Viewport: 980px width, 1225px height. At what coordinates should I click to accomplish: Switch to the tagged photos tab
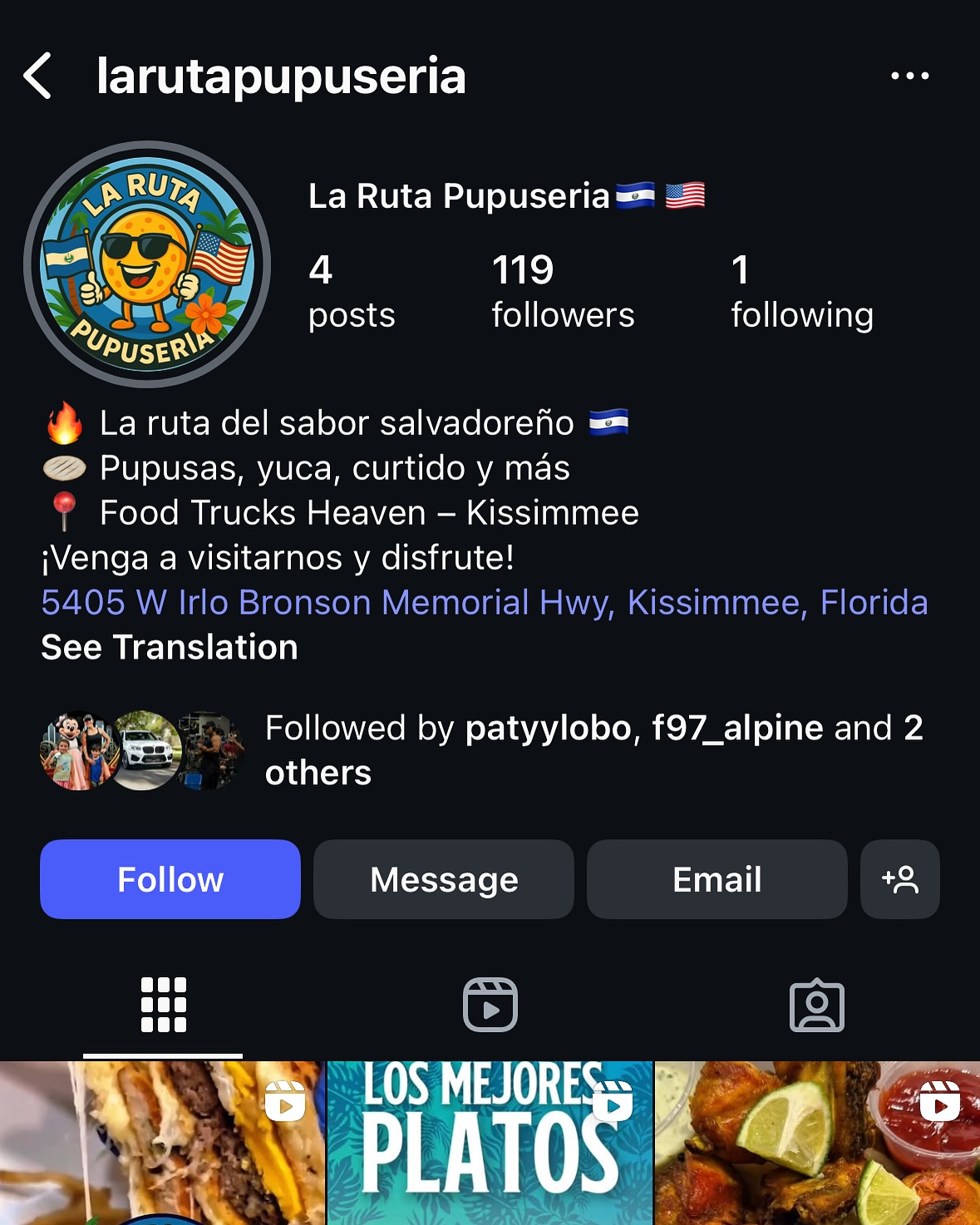pyautogui.click(x=816, y=1005)
